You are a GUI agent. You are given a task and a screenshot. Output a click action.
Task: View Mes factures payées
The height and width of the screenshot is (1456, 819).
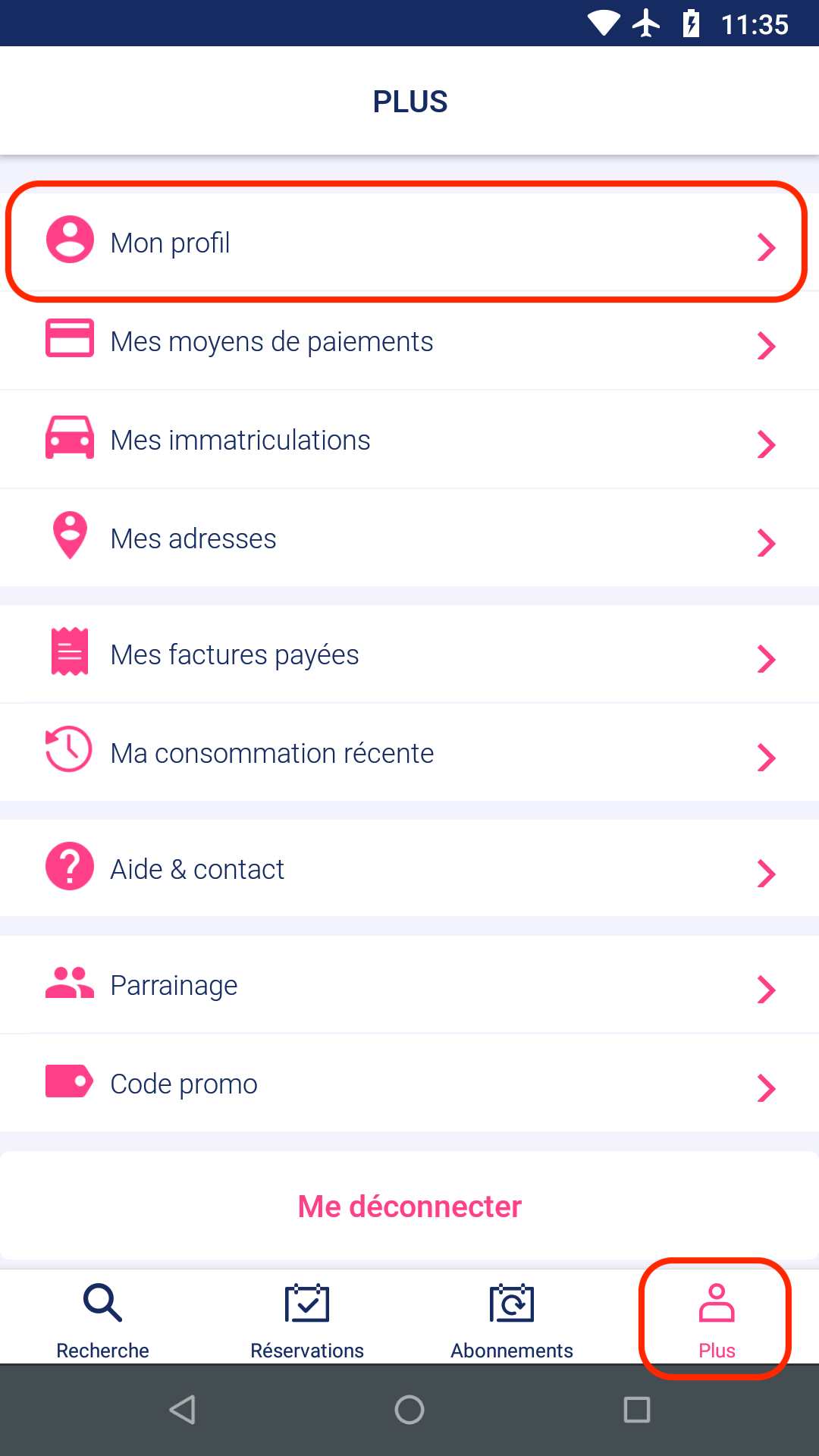click(x=409, y=654)
